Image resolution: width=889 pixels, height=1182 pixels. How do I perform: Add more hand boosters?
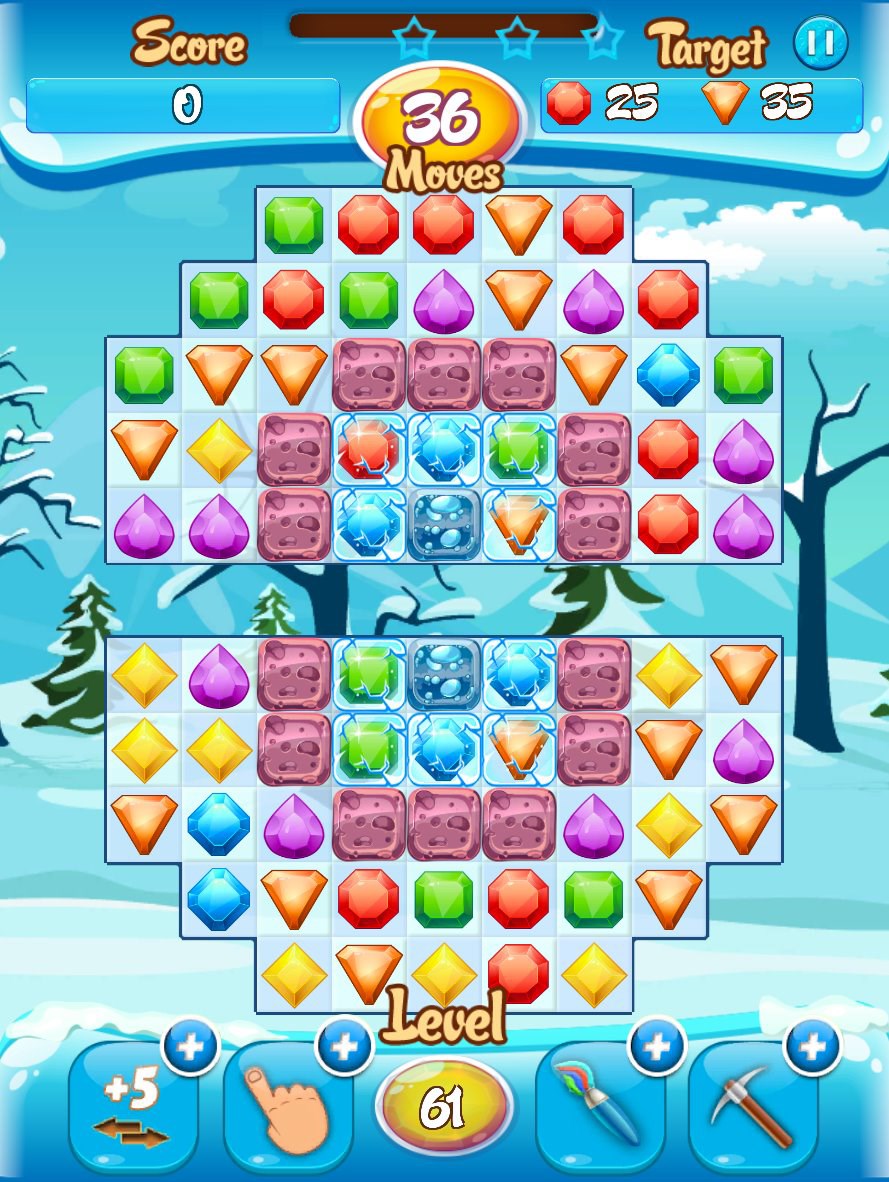click(344, 1047)
